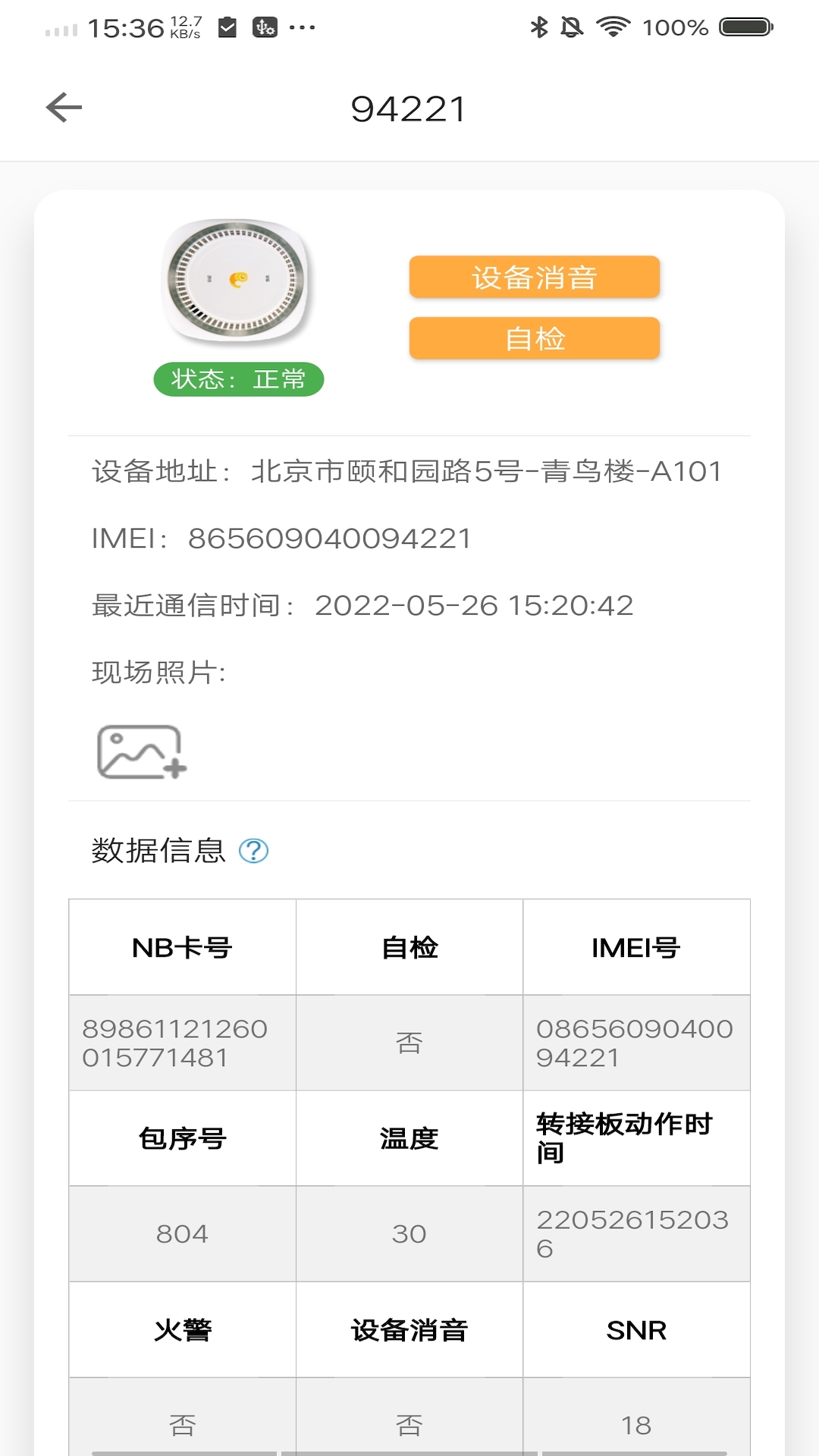The width and height of the screenshot is (819, 1456).
Task: Open the help icon beside 数据信息
Action: tap(256, 852)
